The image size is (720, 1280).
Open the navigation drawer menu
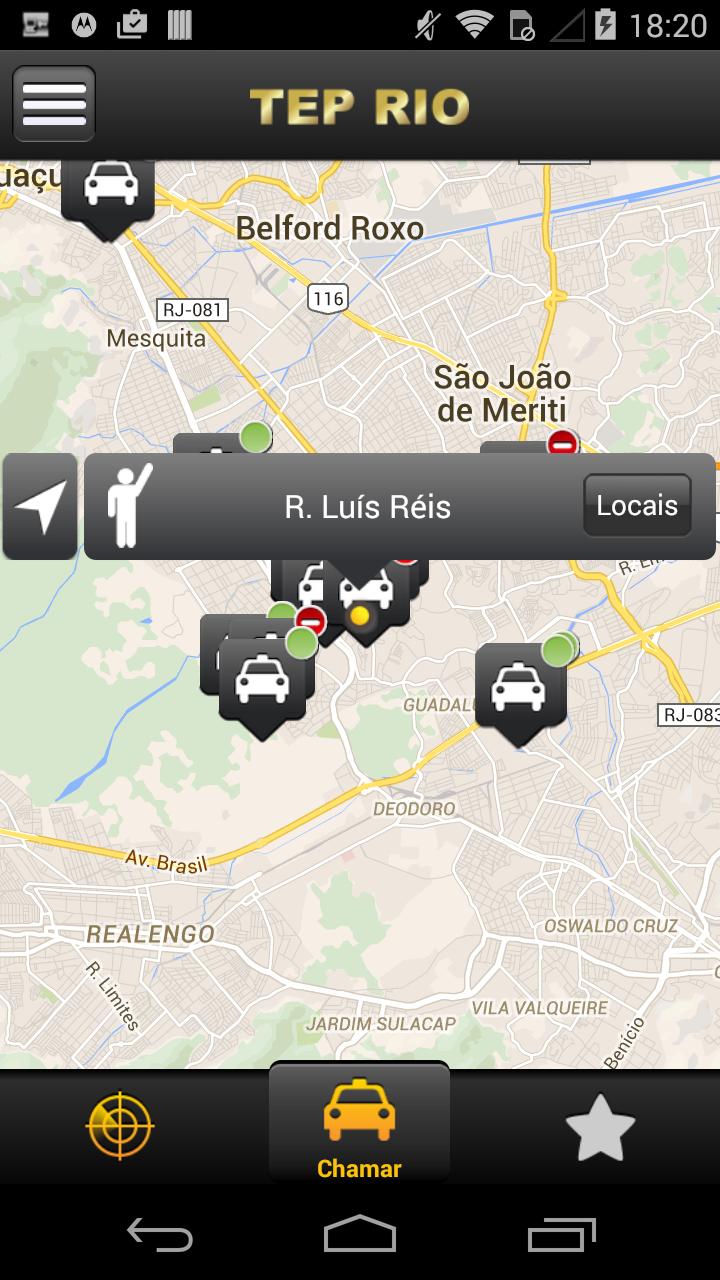click(54, 103)
